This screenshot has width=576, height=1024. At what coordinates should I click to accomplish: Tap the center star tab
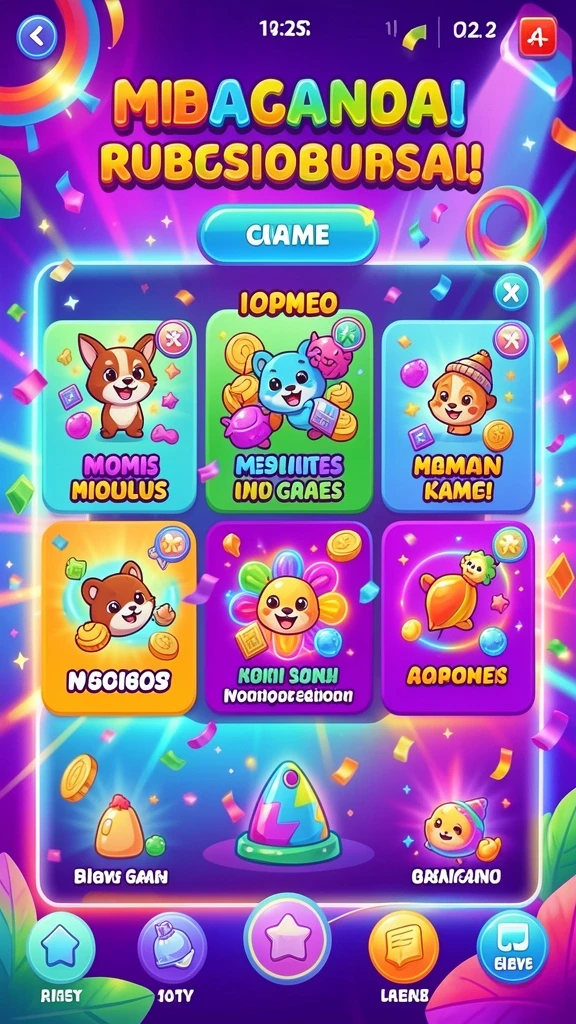(x=287, y=938)
